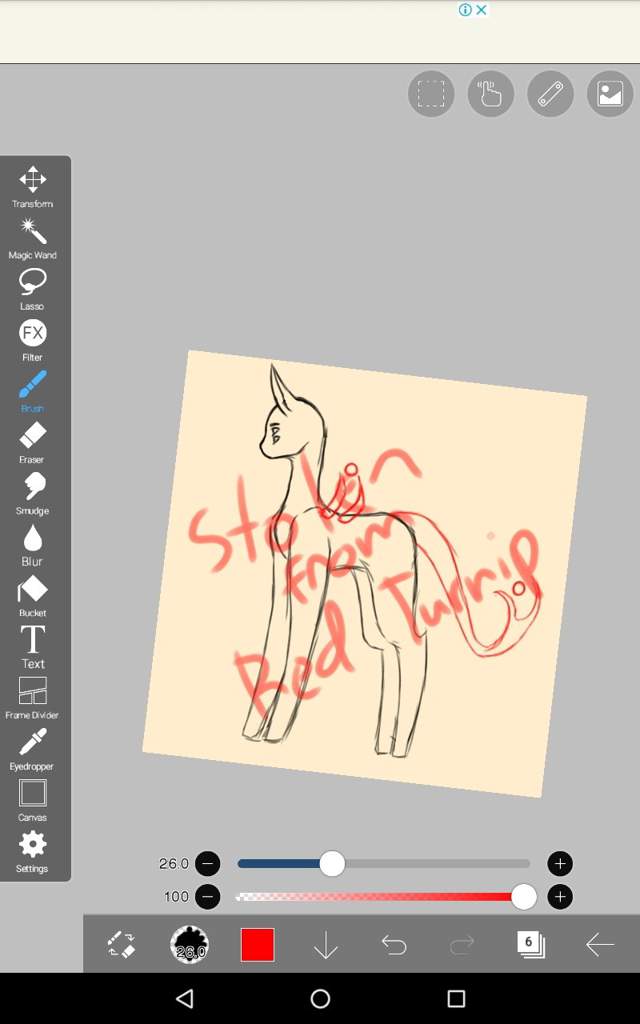Open the ruler tool
Image resolution: width=640 pixels, height=1024 pixels.
pos(550,94)
